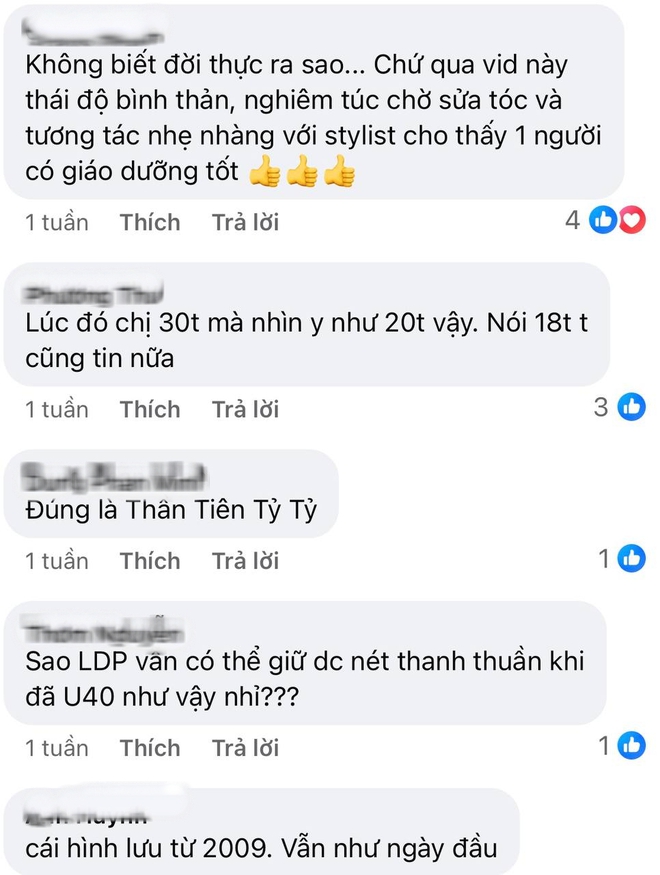The image size is (660, 875).
Task: Like the comment about thái độ bình thản
Action: tap(150, 222)
